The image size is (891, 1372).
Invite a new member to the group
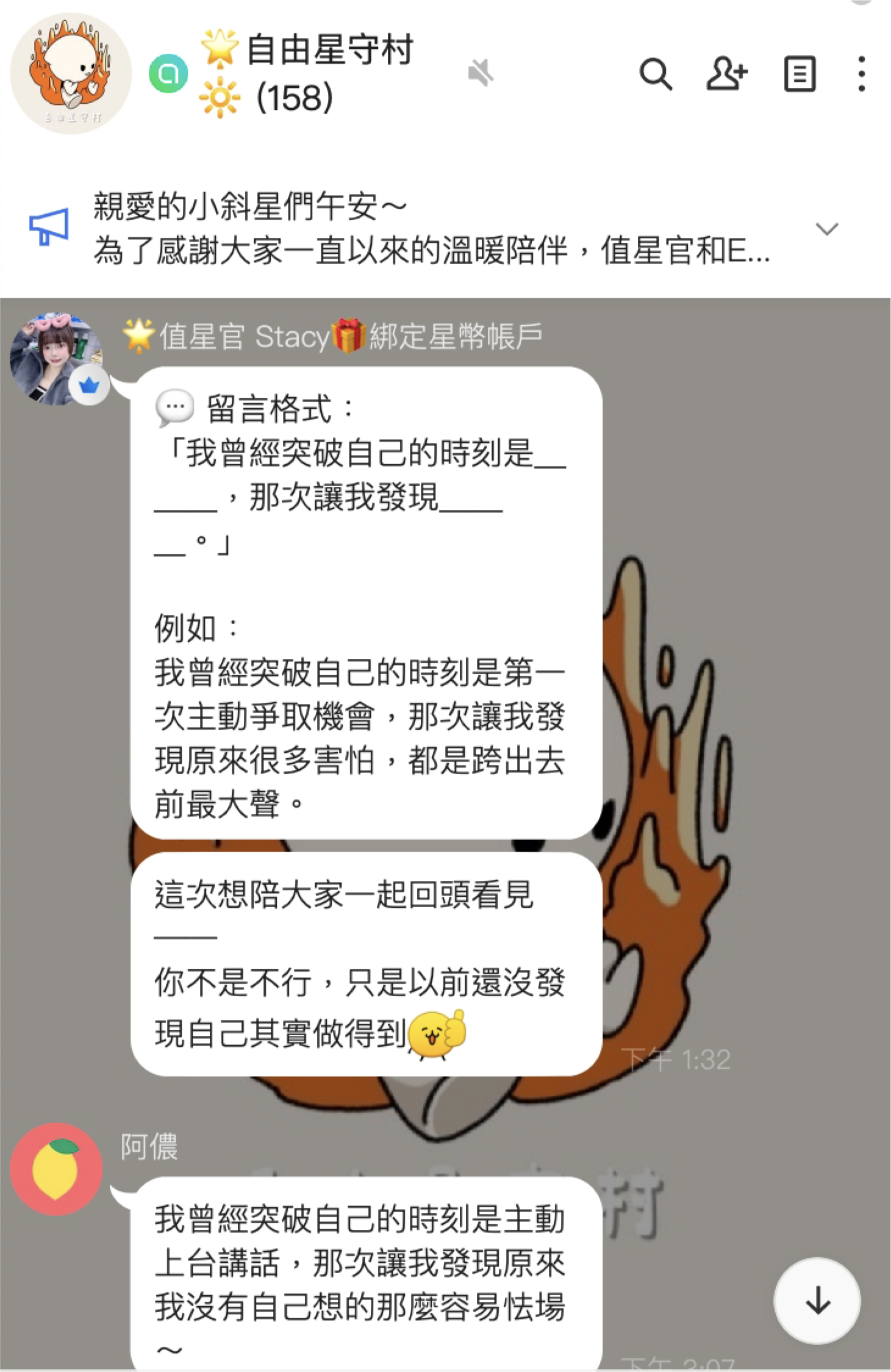726,74
